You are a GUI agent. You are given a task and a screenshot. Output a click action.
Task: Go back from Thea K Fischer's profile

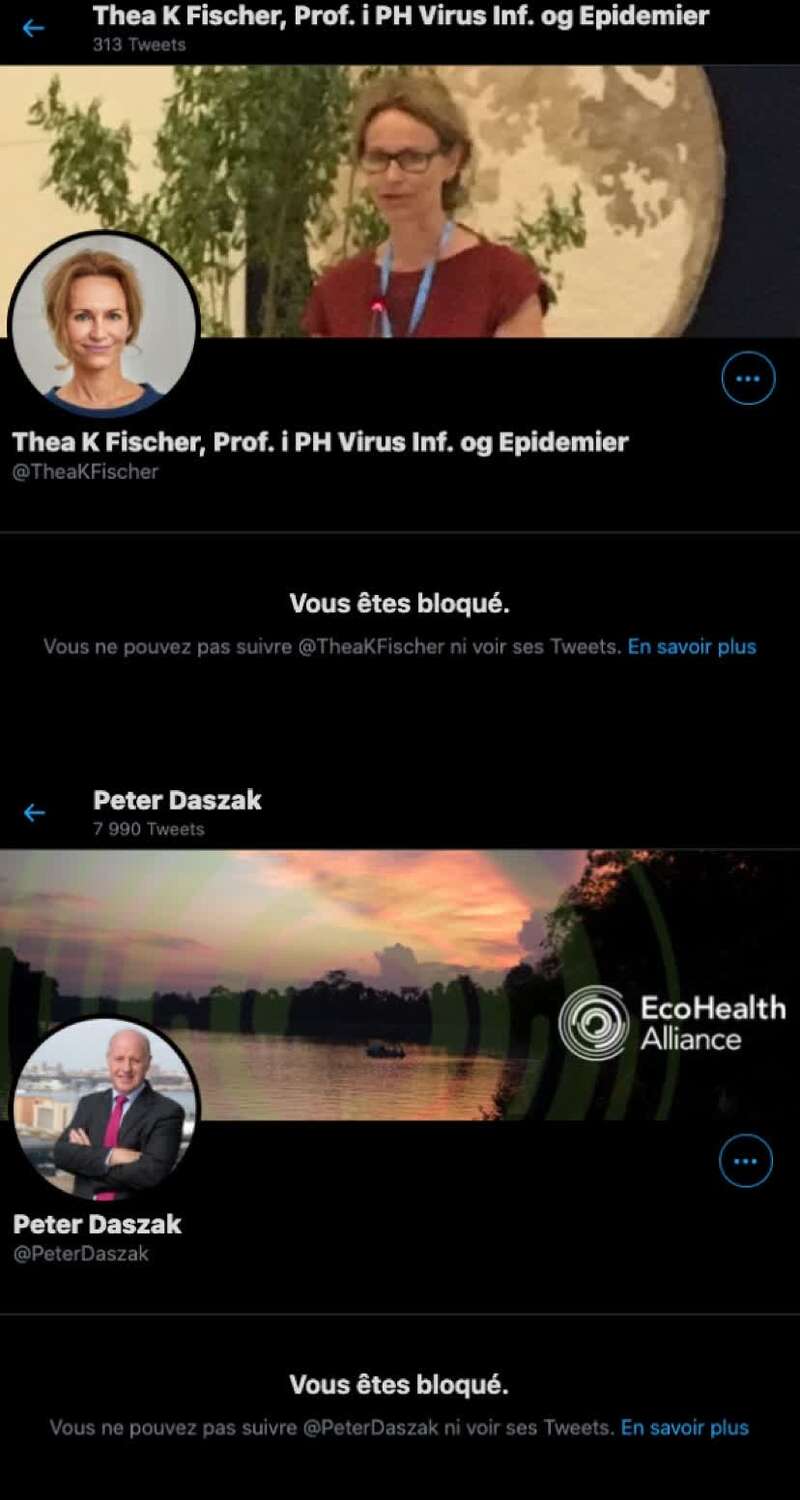[33, 28]
